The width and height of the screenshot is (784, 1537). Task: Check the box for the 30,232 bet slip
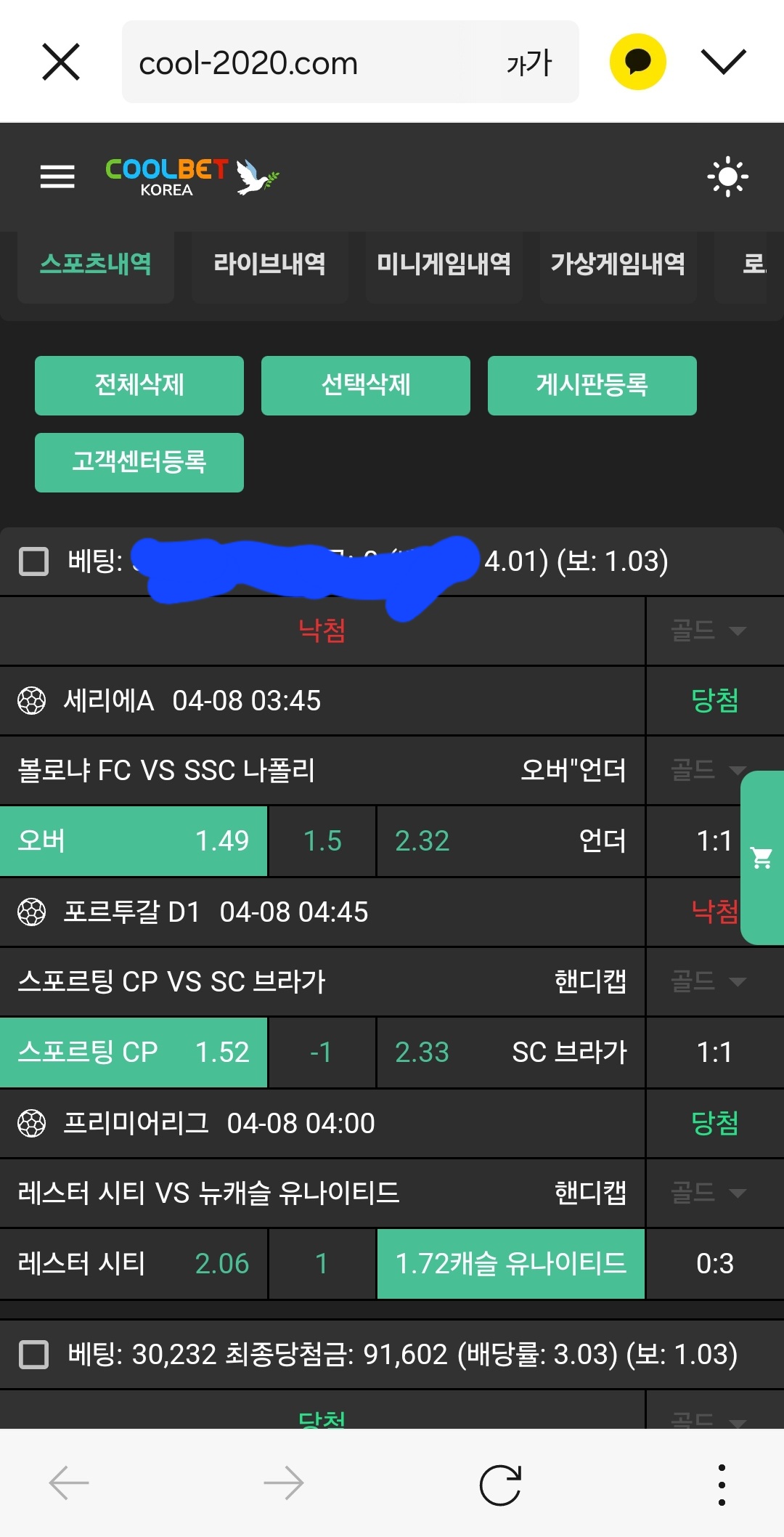pos(33,1355)
